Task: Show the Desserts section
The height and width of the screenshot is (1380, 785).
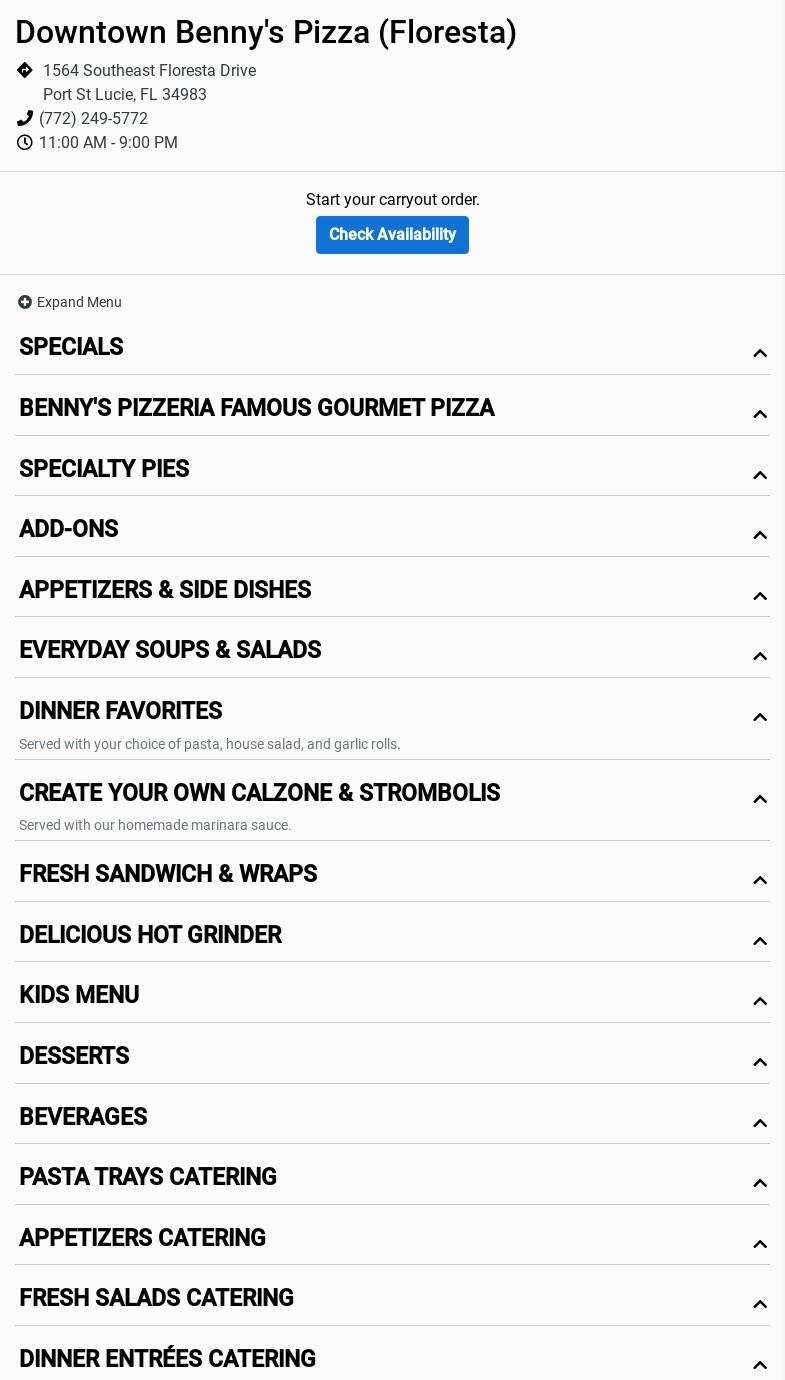Action: tap(392, 1057)
